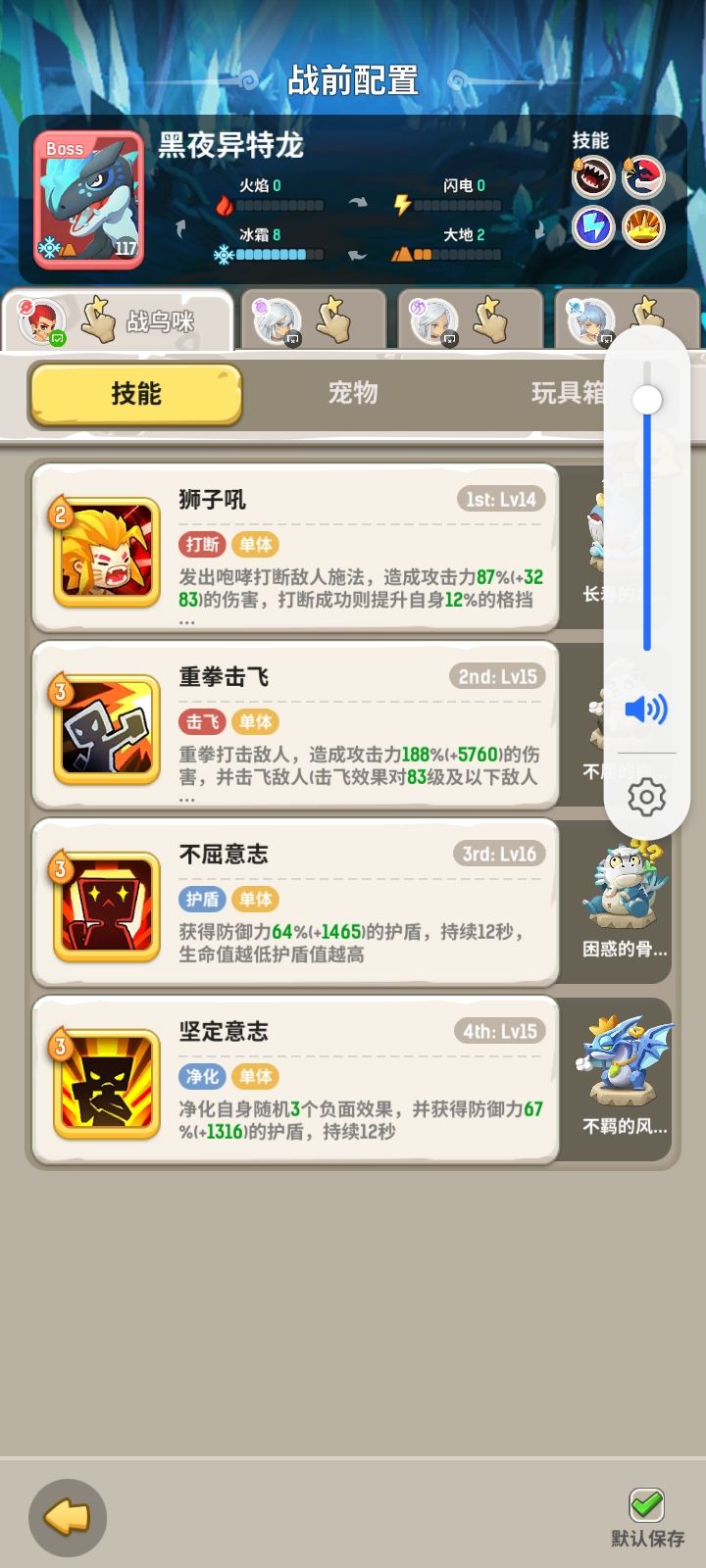Click the volume slider handle
Image resolution: width=706 pixels, height=1568 pixels.
648,400
